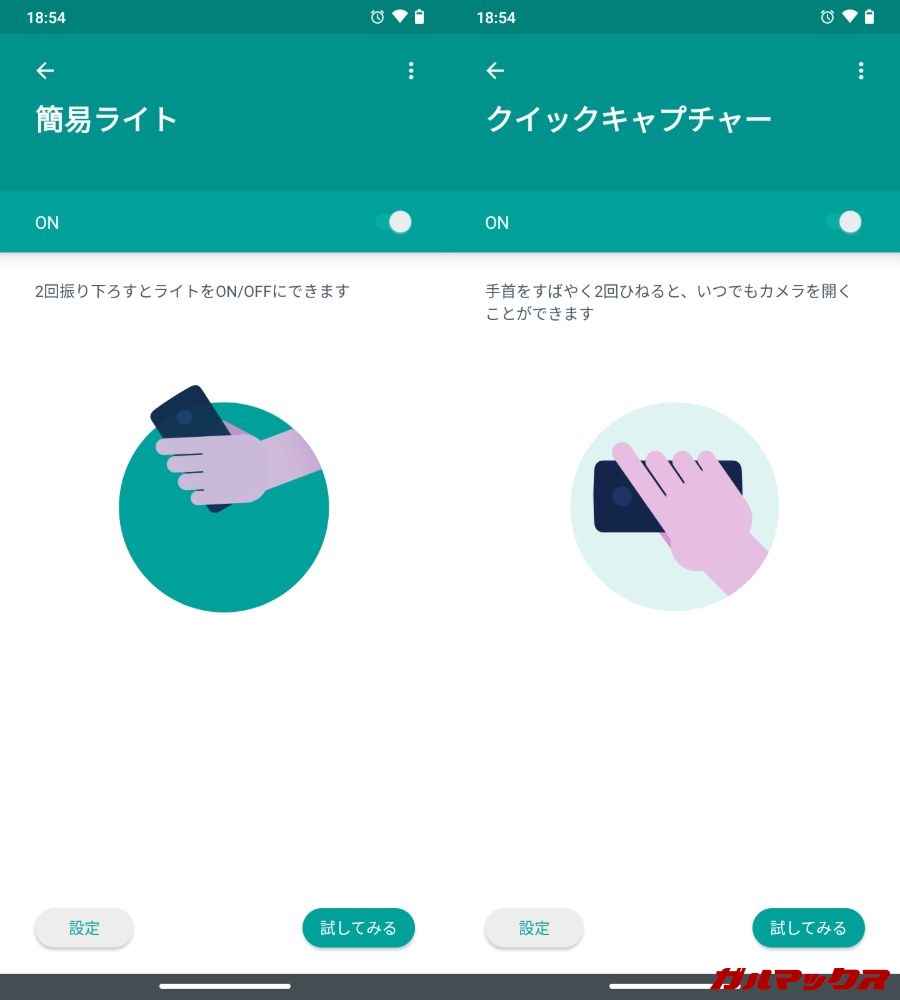
Task: Tap 試してみる for 簡易ライト
Action: click(x=358, y=928)
